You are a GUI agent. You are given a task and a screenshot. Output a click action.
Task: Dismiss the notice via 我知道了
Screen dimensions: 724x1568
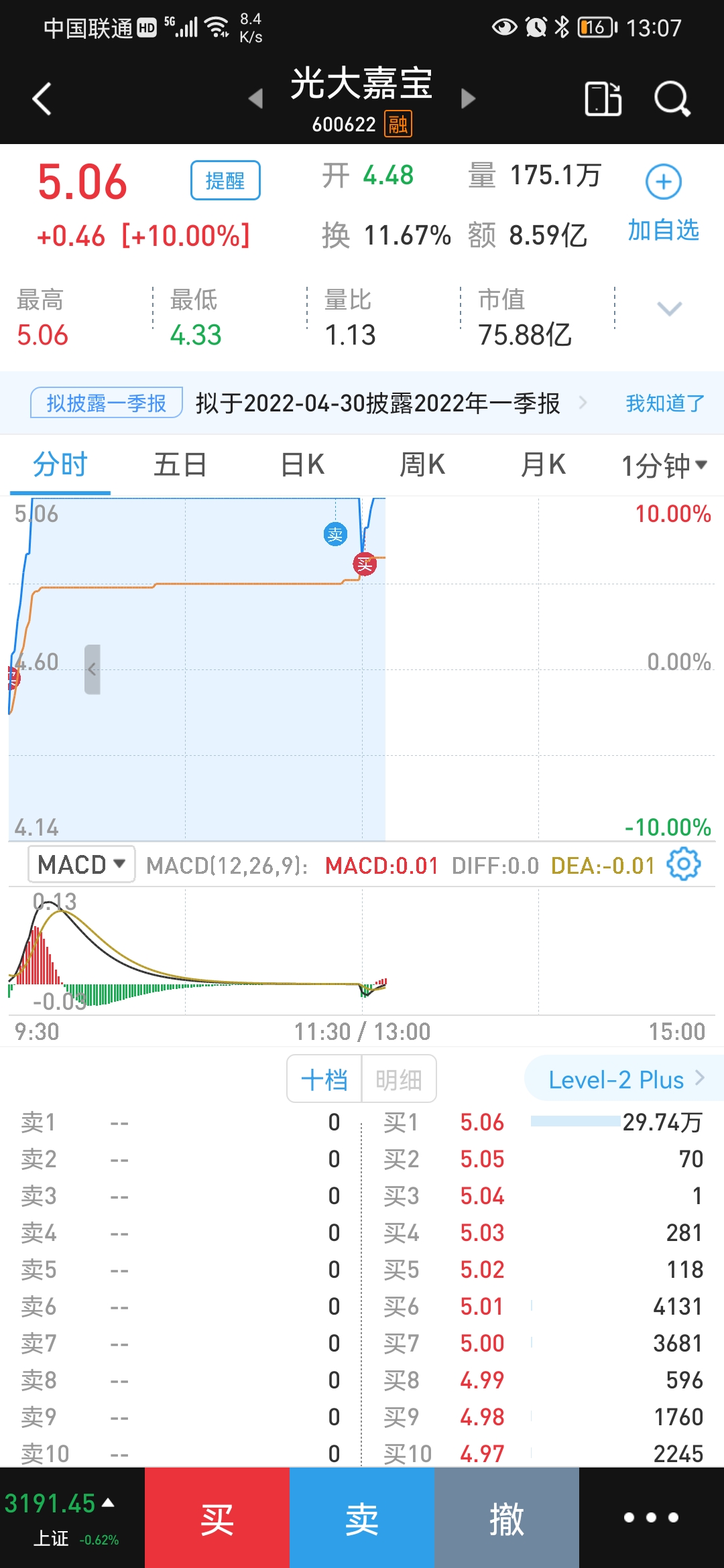tap(665, 403)
